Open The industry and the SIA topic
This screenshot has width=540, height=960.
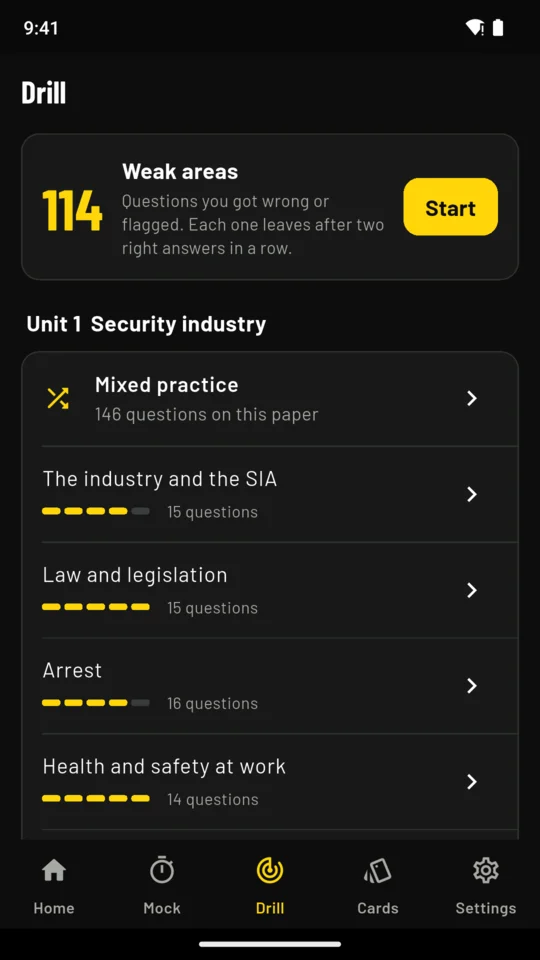pyautogui.click(x=270, y=494)
